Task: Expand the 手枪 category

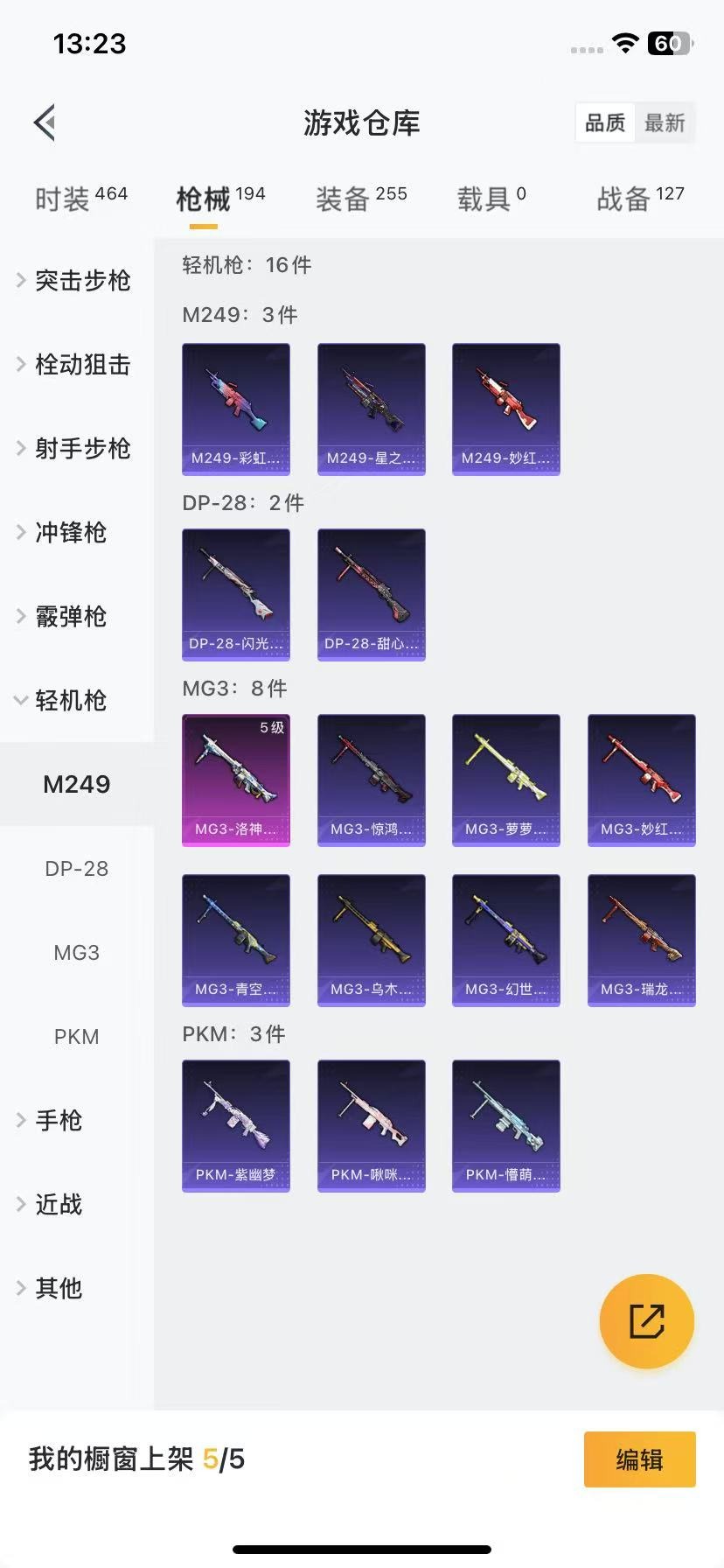Action: [58, 1120]
